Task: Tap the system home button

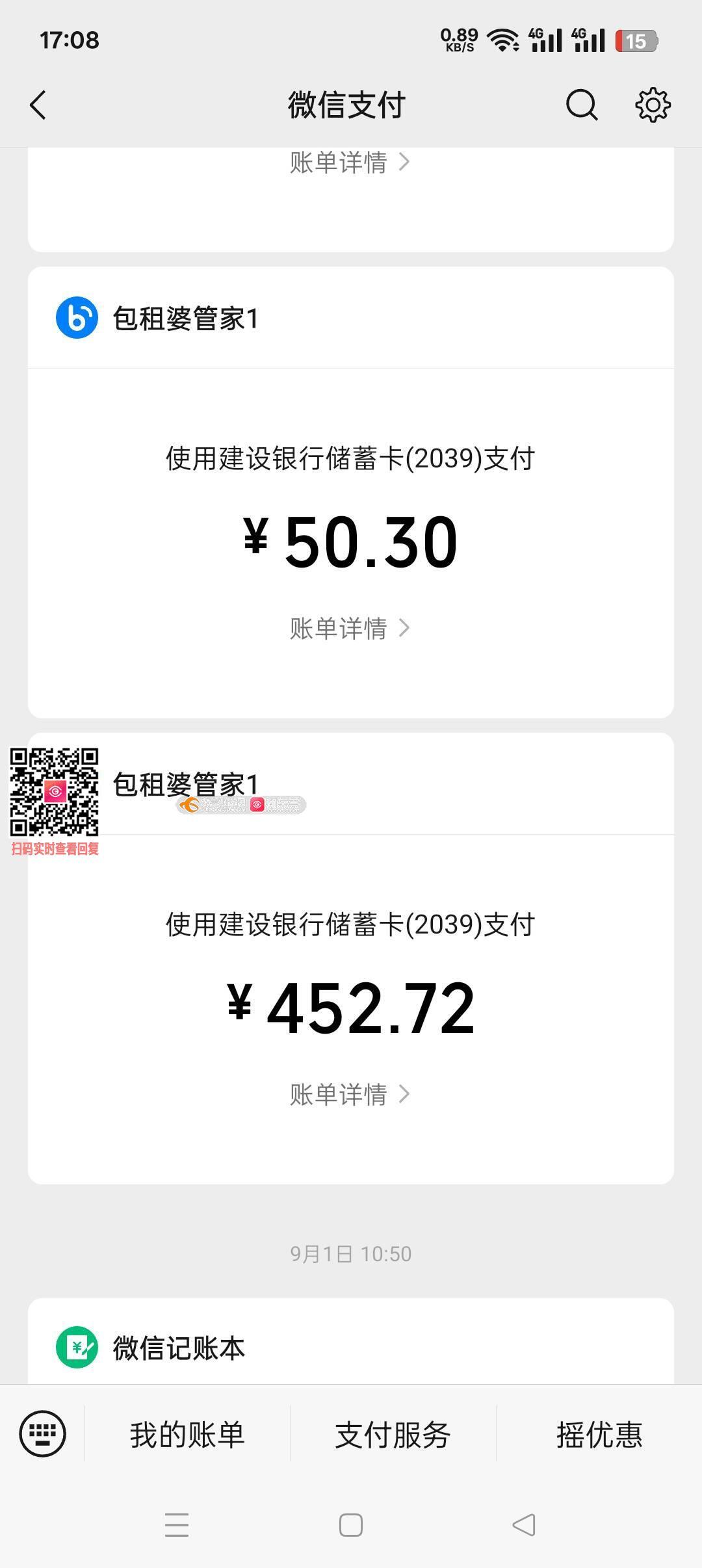Action: (x=351, y=1525)
